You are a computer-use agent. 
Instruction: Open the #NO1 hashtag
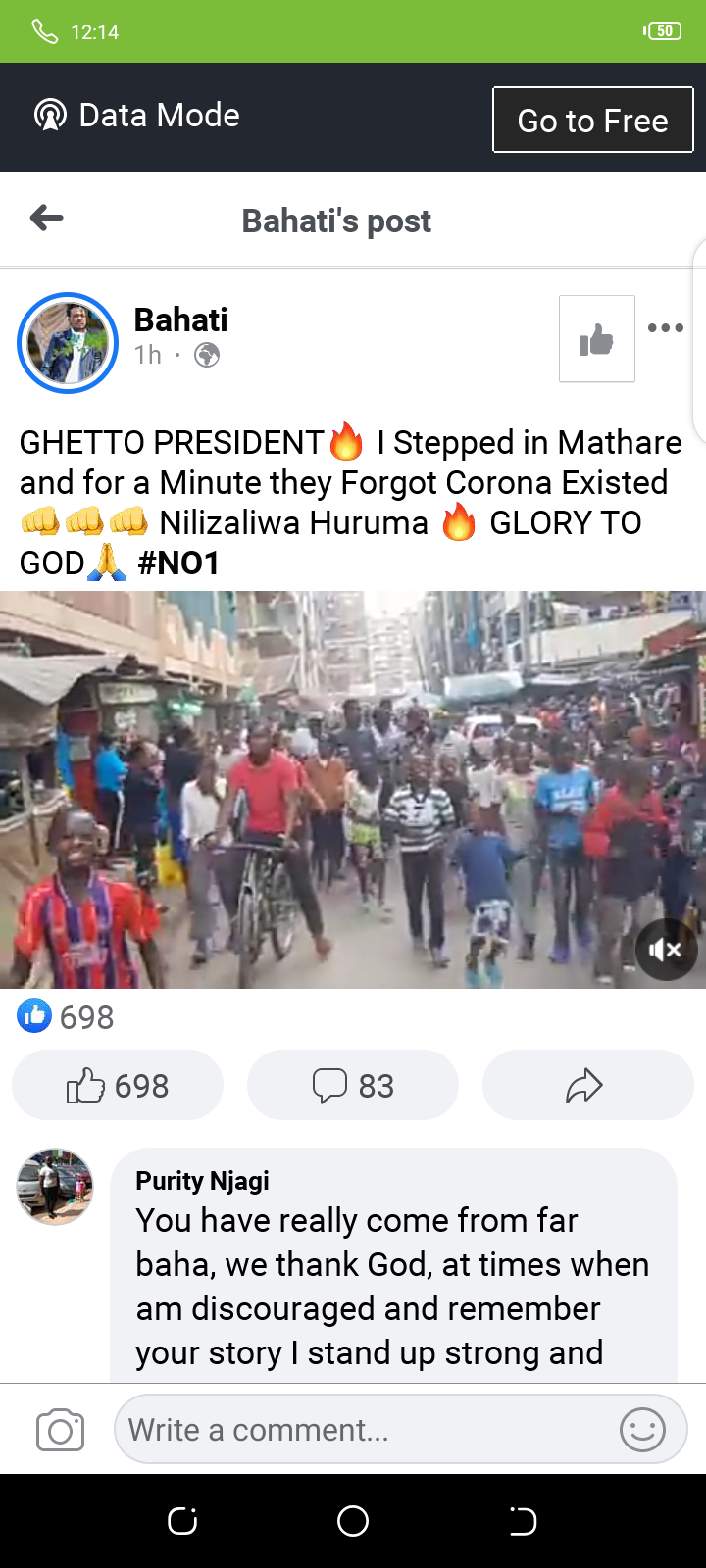click(x=178, y=563)
